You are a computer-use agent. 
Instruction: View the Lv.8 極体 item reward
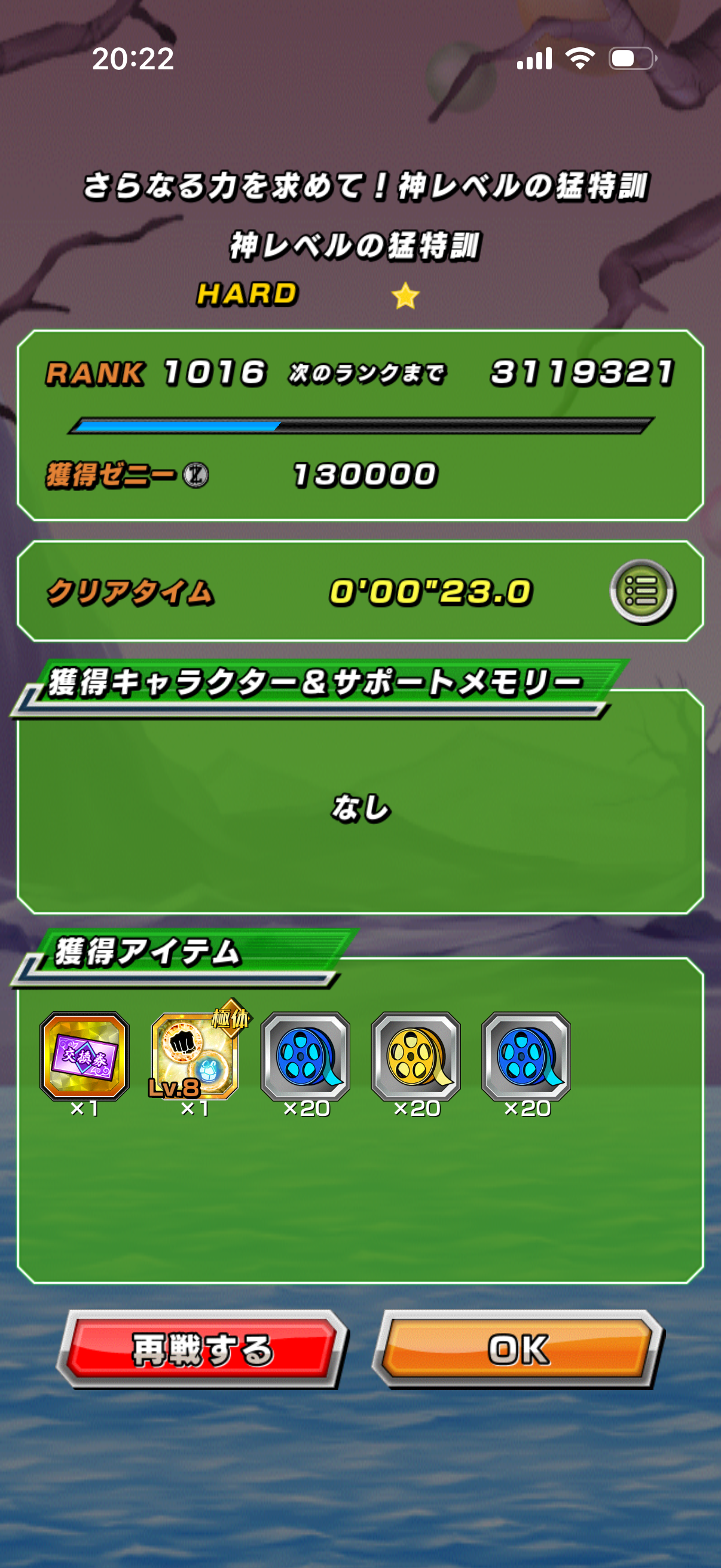[x=195, y=1055]
